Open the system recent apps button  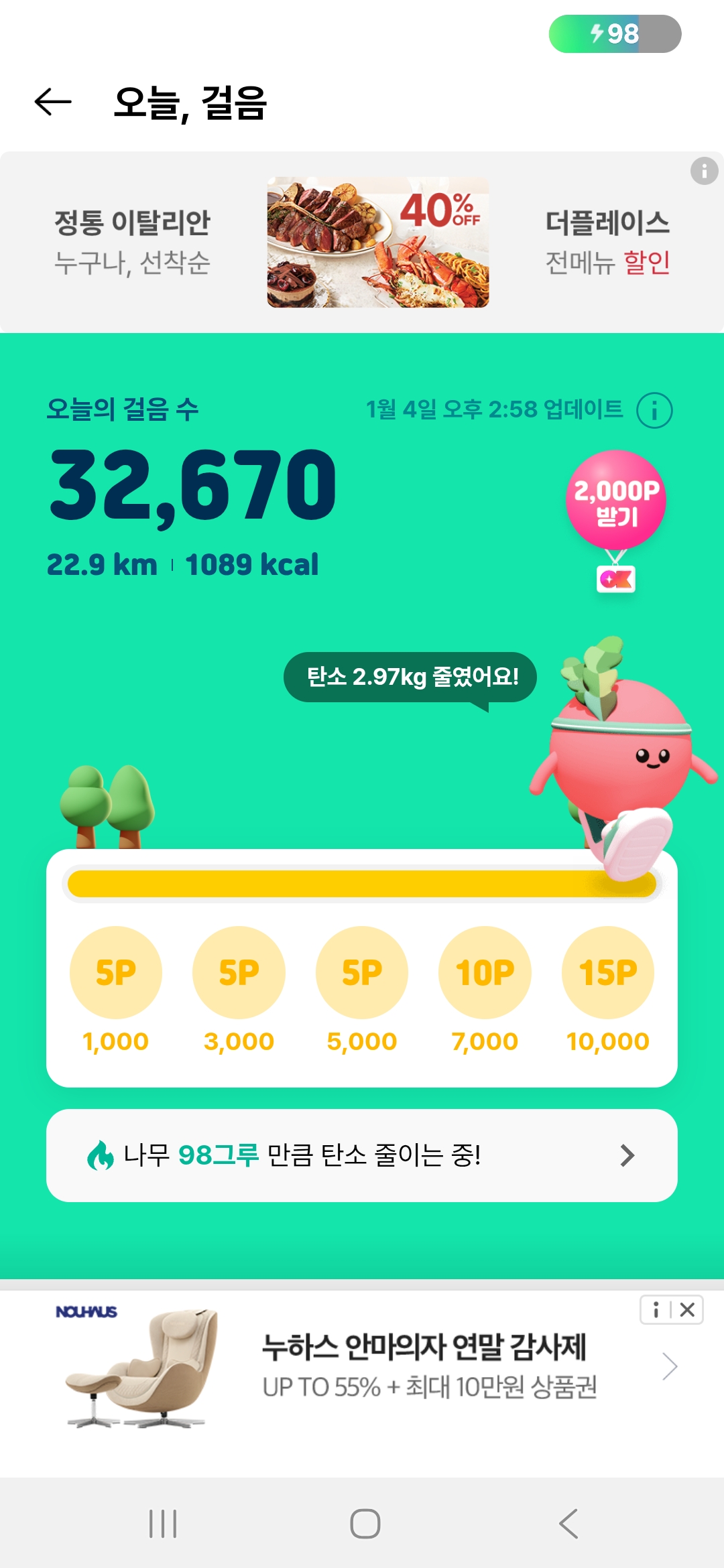click(163, 1524)
